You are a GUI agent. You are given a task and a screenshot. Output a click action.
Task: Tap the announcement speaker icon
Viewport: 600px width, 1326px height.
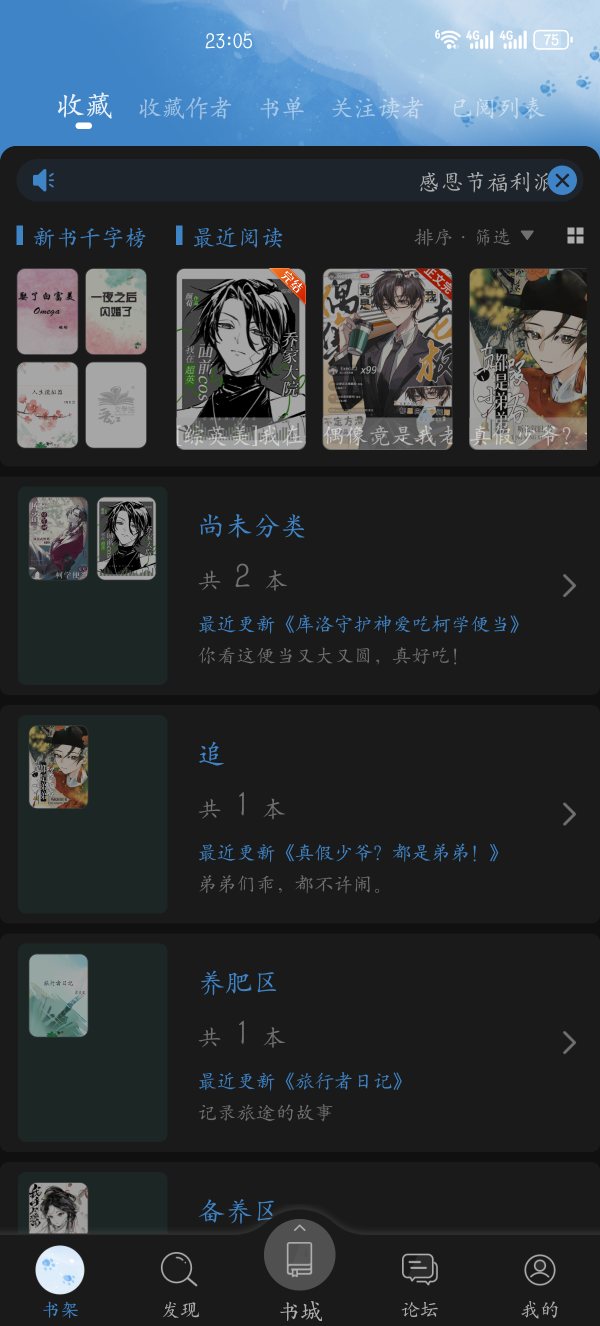click(43, 181)
